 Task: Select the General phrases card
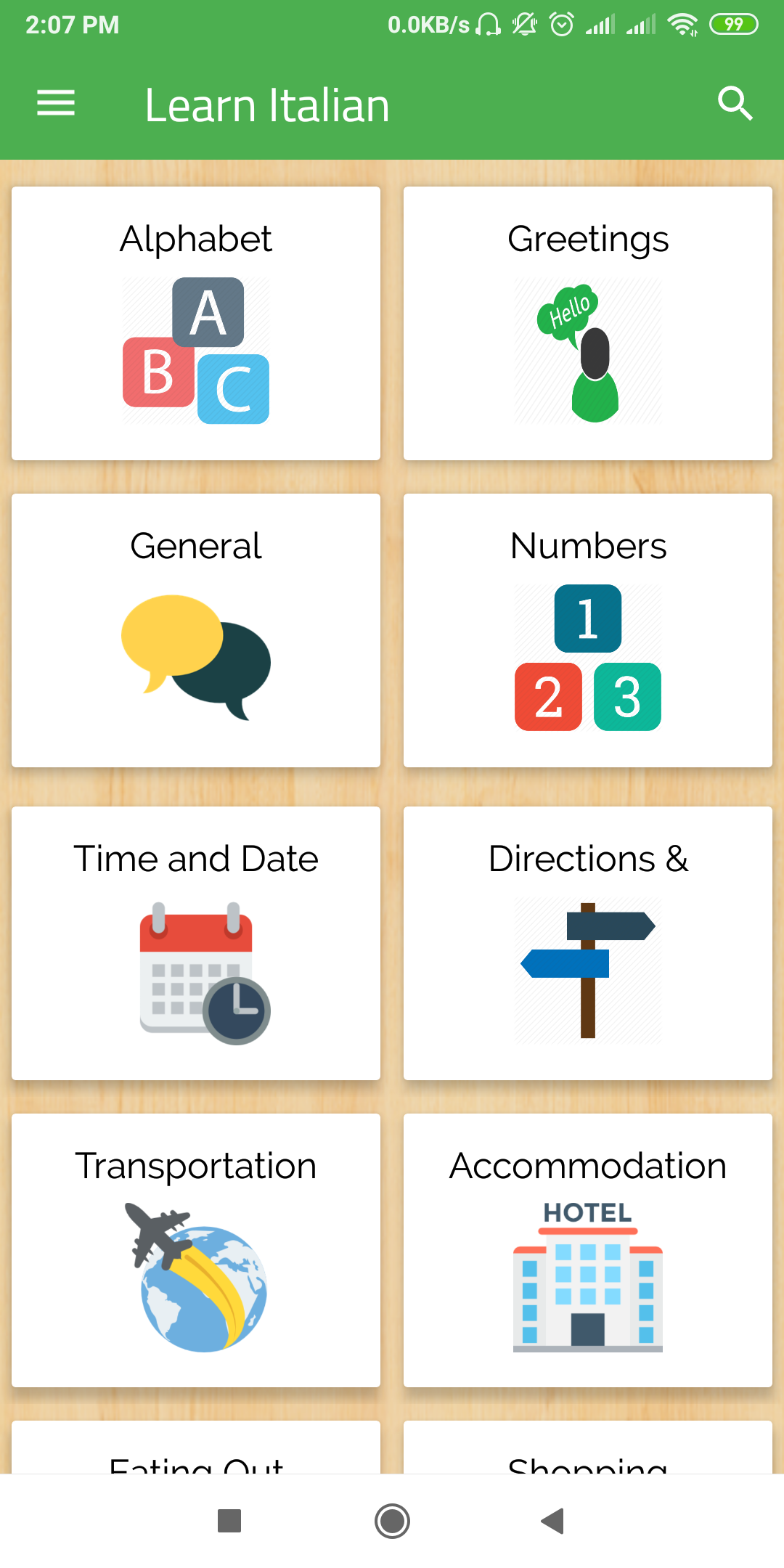196,631
